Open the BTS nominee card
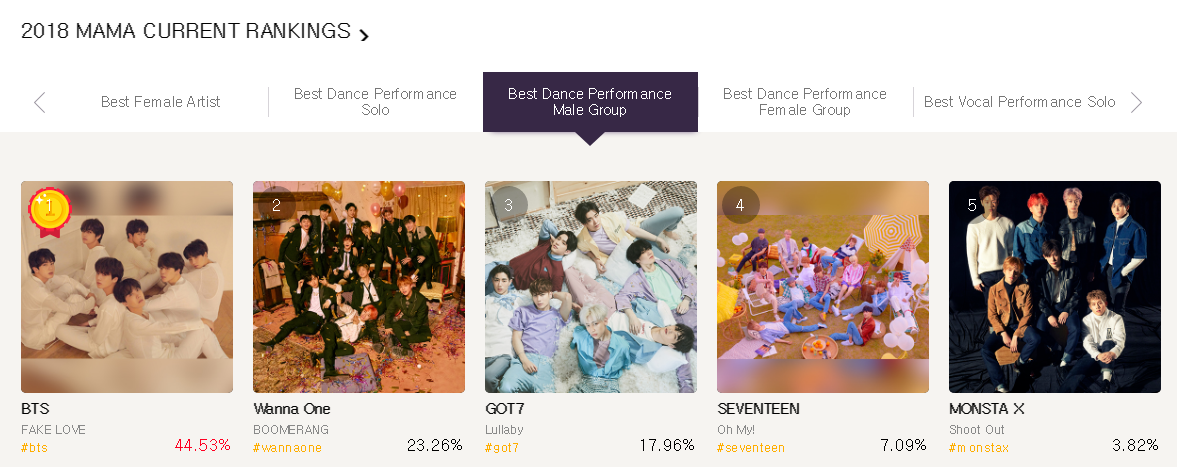 127,286
